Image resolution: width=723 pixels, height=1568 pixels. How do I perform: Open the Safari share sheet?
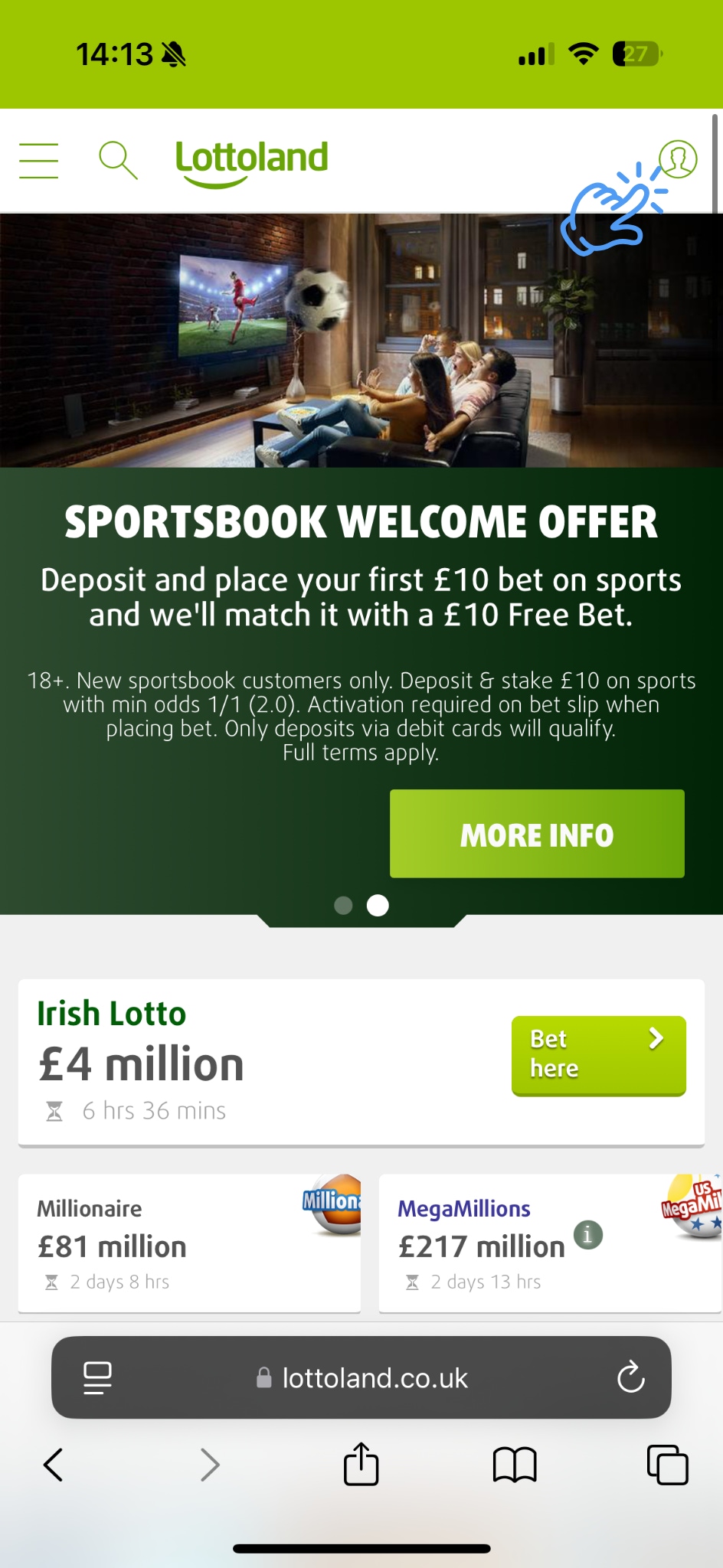coord(361,1463)
